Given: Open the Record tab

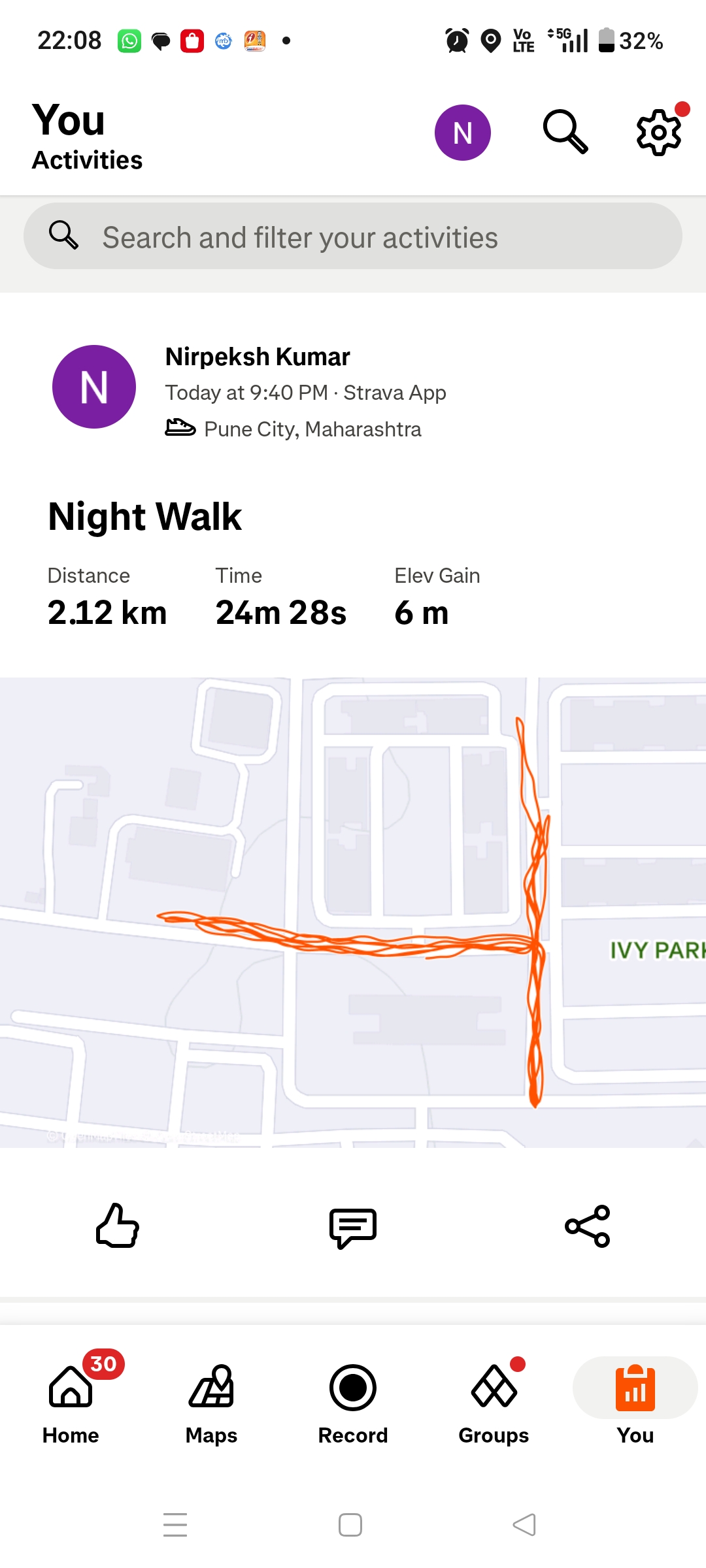Looking at the screenshot, I should tap(353, 1398).
